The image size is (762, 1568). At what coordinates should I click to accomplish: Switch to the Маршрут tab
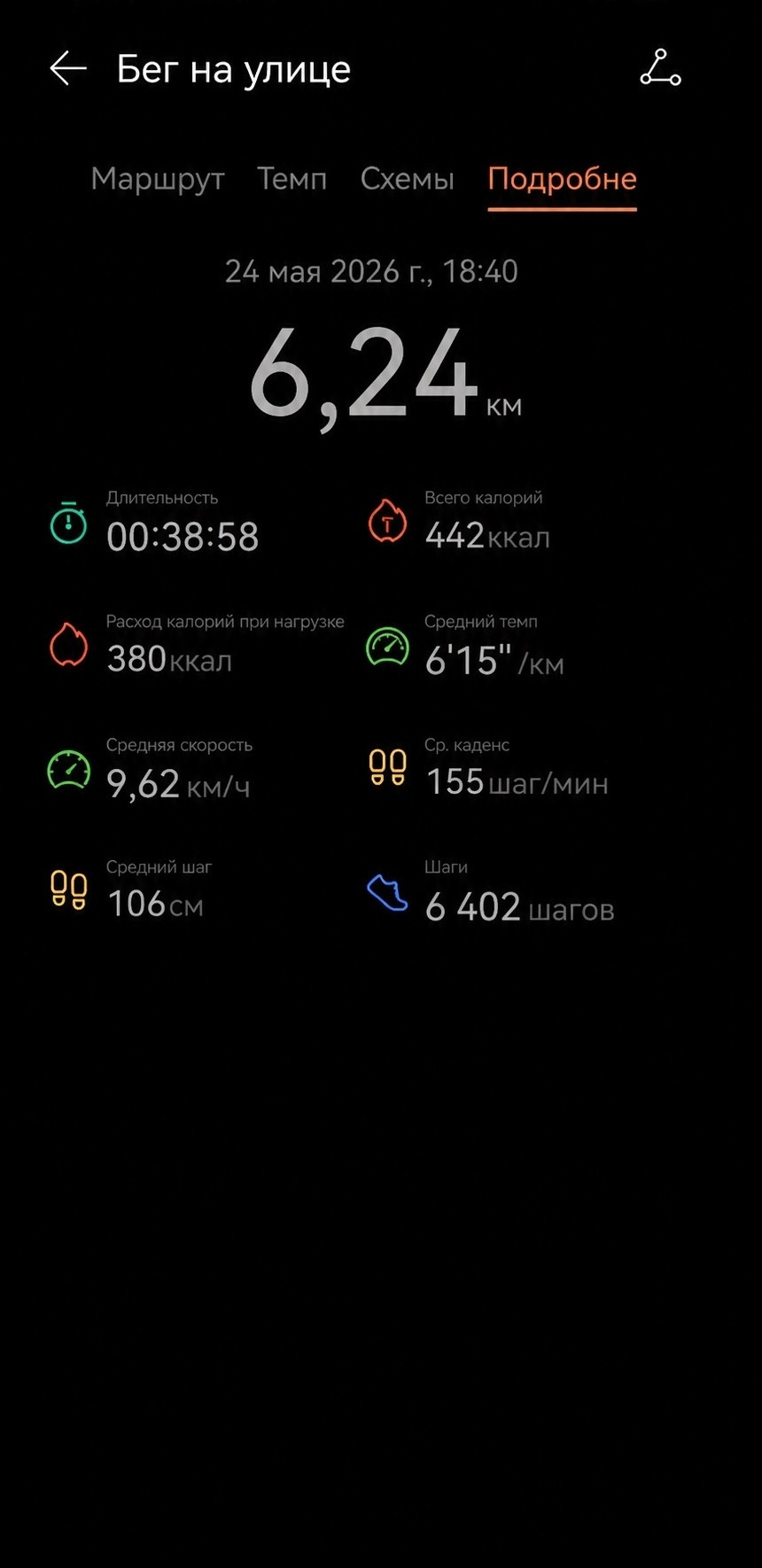158,180
